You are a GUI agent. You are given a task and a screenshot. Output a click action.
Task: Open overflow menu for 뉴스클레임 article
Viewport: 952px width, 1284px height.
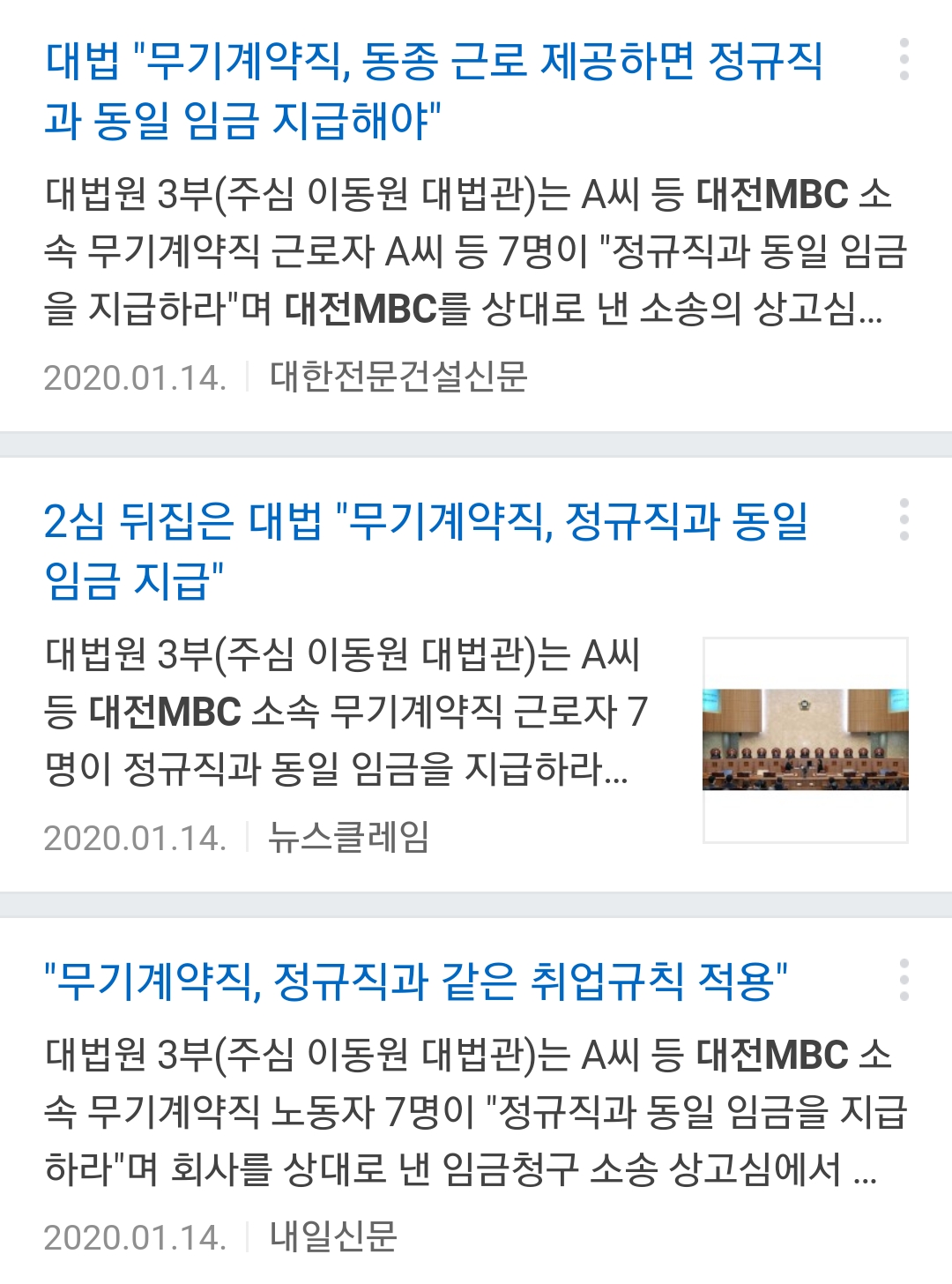(x=904, y=519)
